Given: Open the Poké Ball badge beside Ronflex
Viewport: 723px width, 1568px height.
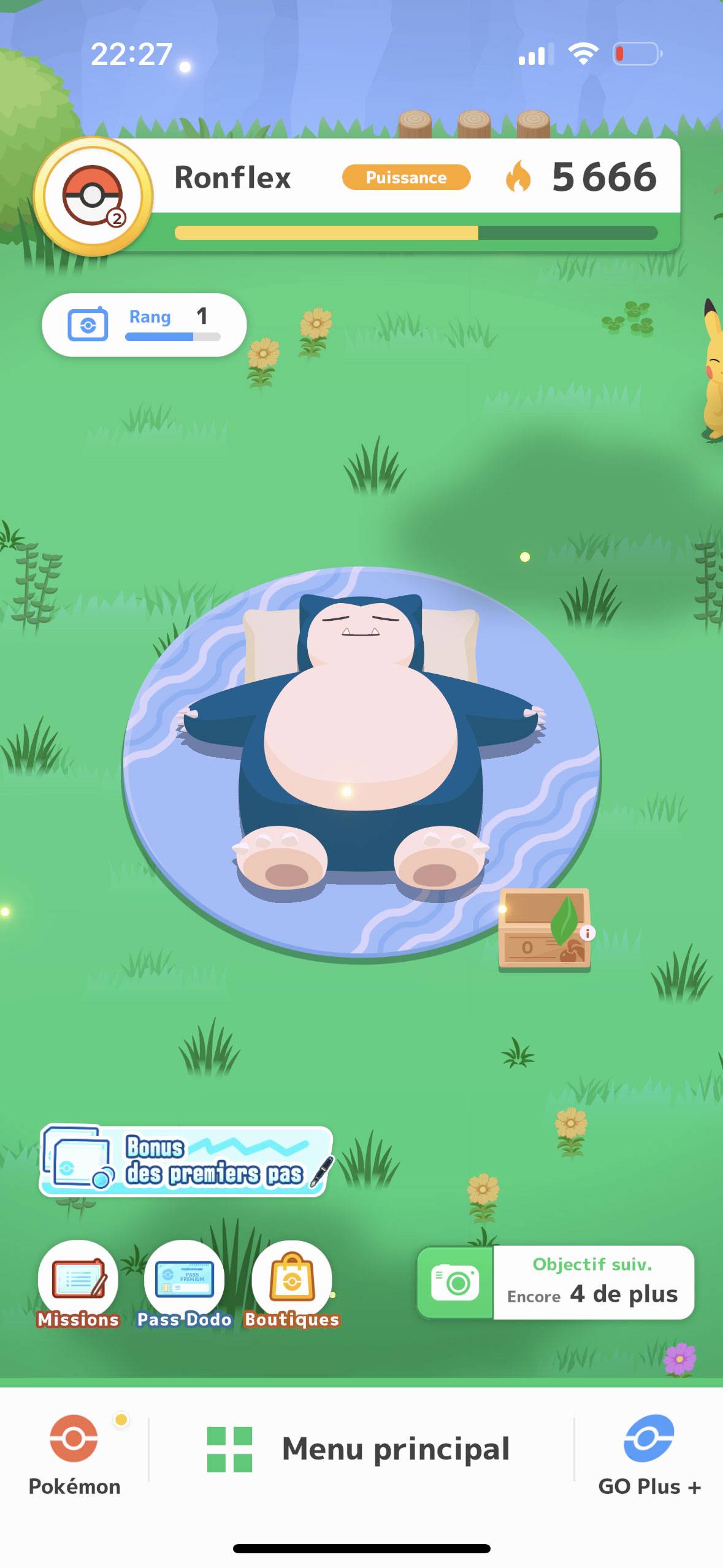Looking at the screenshot, I should point(93,196).
